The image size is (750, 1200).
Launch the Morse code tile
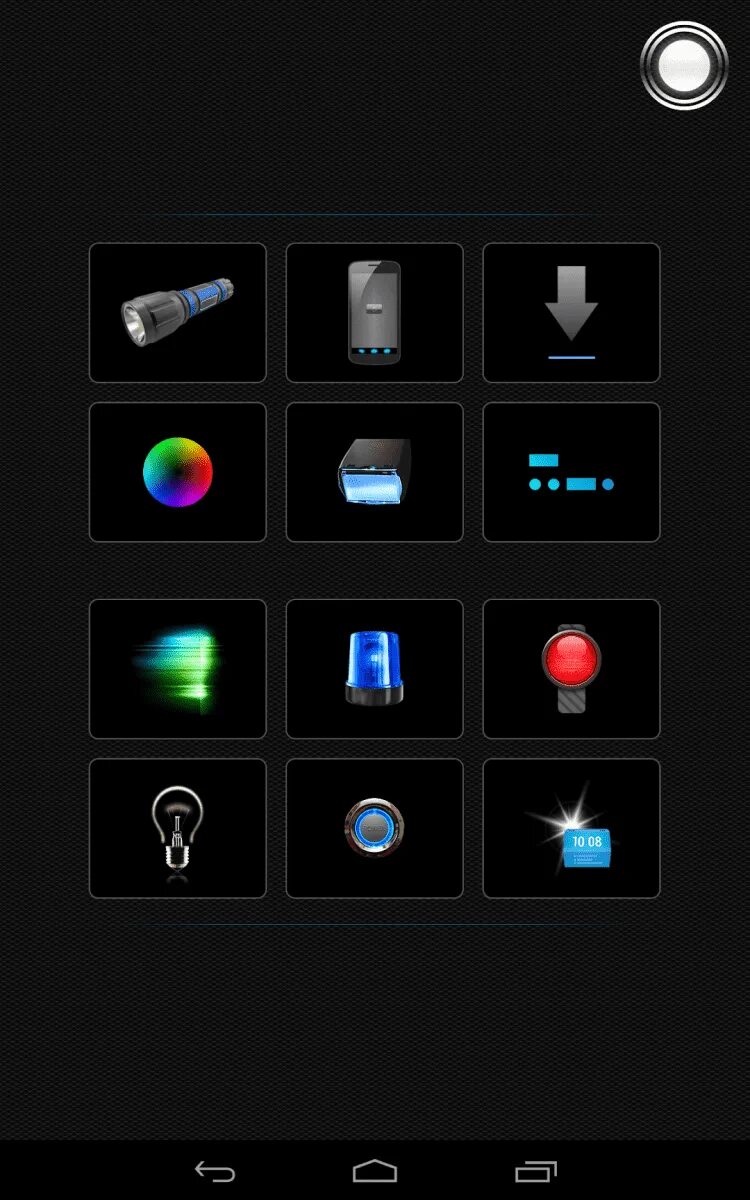coord(571,472)
